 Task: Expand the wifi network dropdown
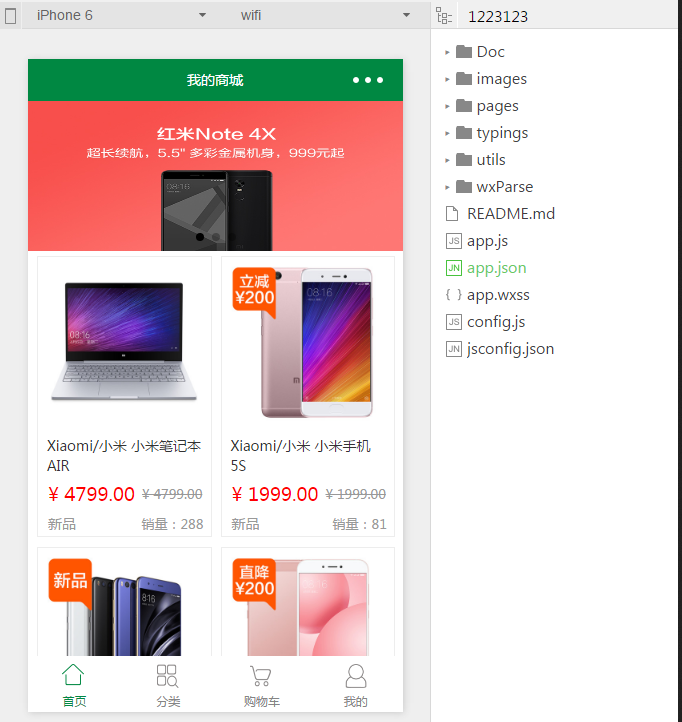[x=325, y=15]
